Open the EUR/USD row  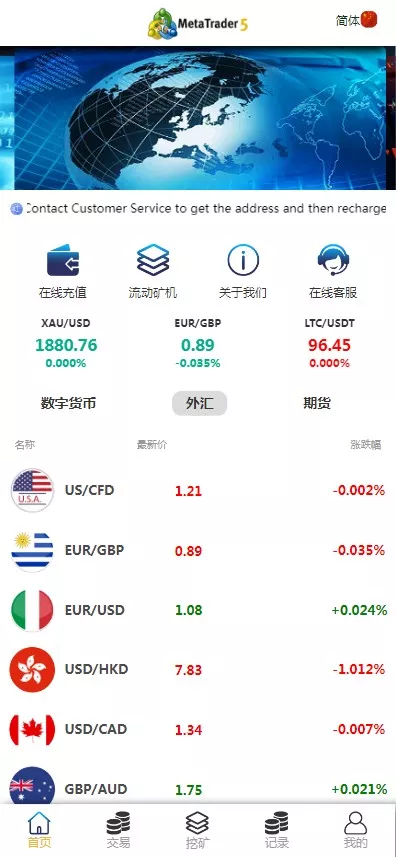198,610
